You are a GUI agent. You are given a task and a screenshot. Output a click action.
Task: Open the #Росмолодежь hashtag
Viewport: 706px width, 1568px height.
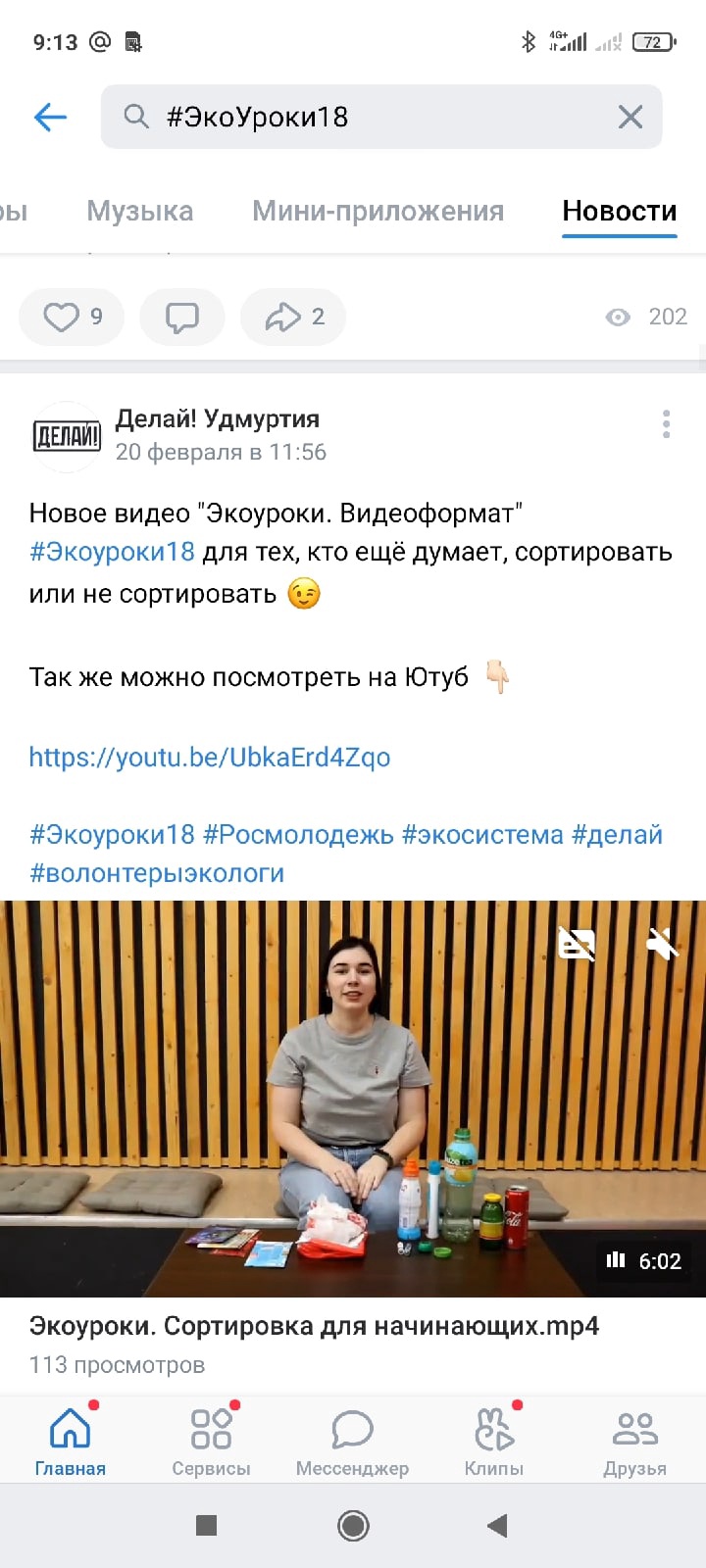pyautogui.click(x=298, y=835)
